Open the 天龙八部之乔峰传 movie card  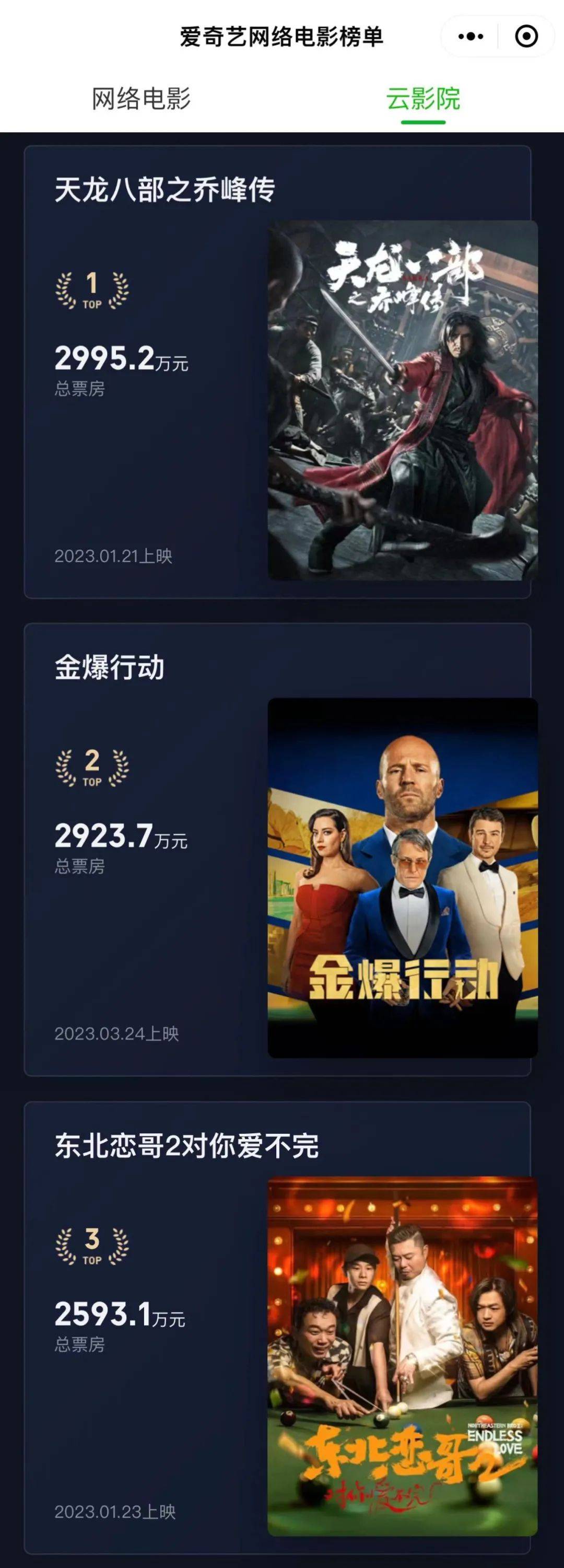pyautogui.click(x=277, y=372)
